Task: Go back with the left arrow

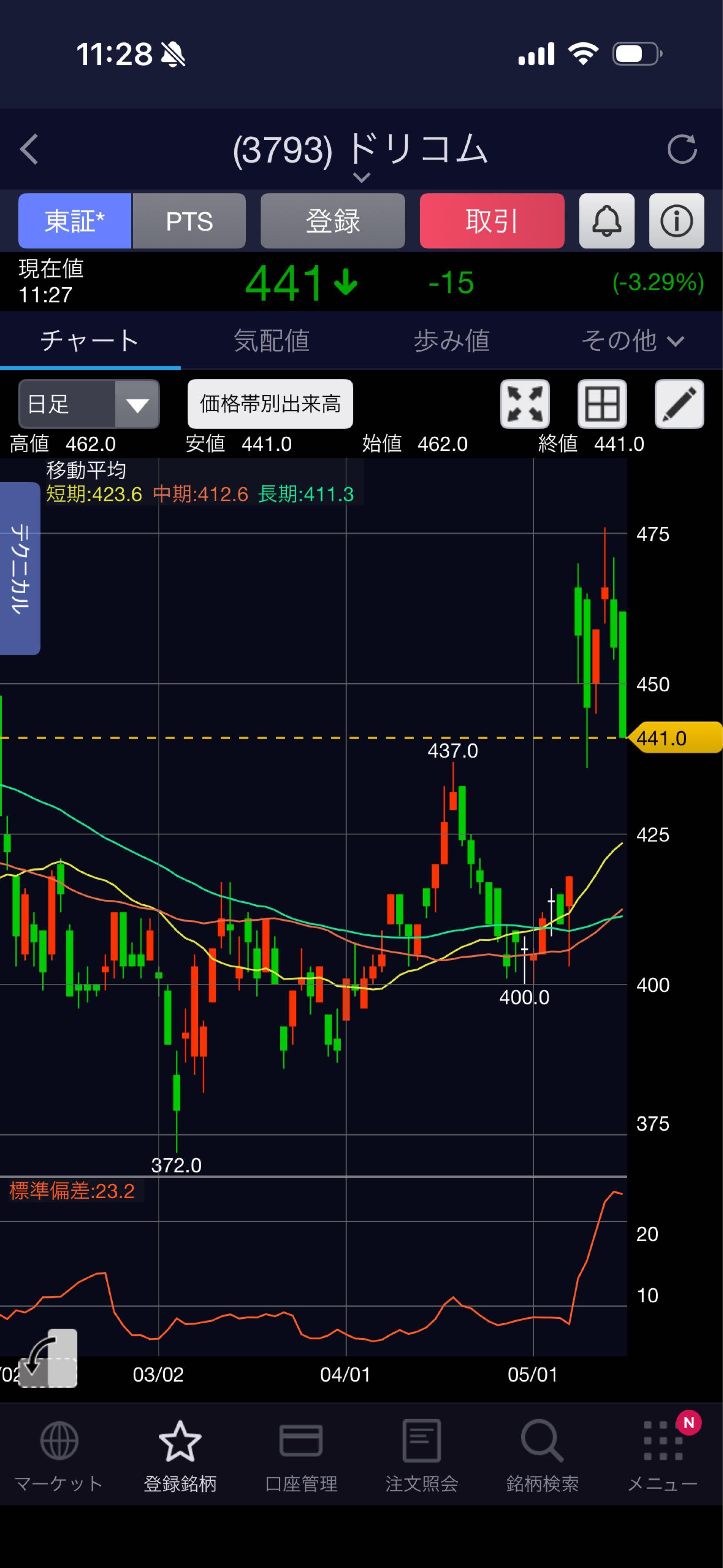Action: [29, 149]
